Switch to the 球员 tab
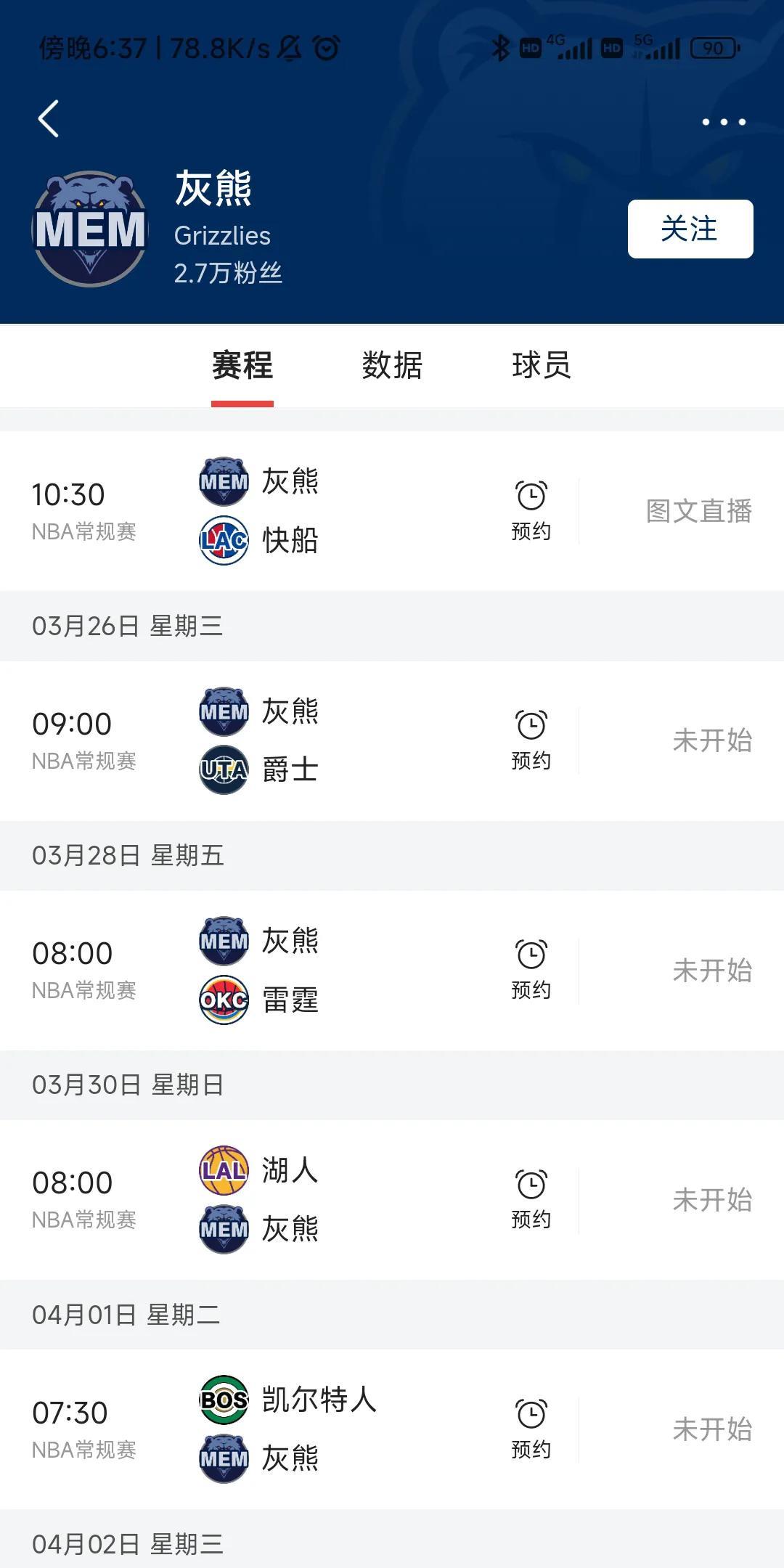This screenshot has width=784, height=1568. [542, 365]
